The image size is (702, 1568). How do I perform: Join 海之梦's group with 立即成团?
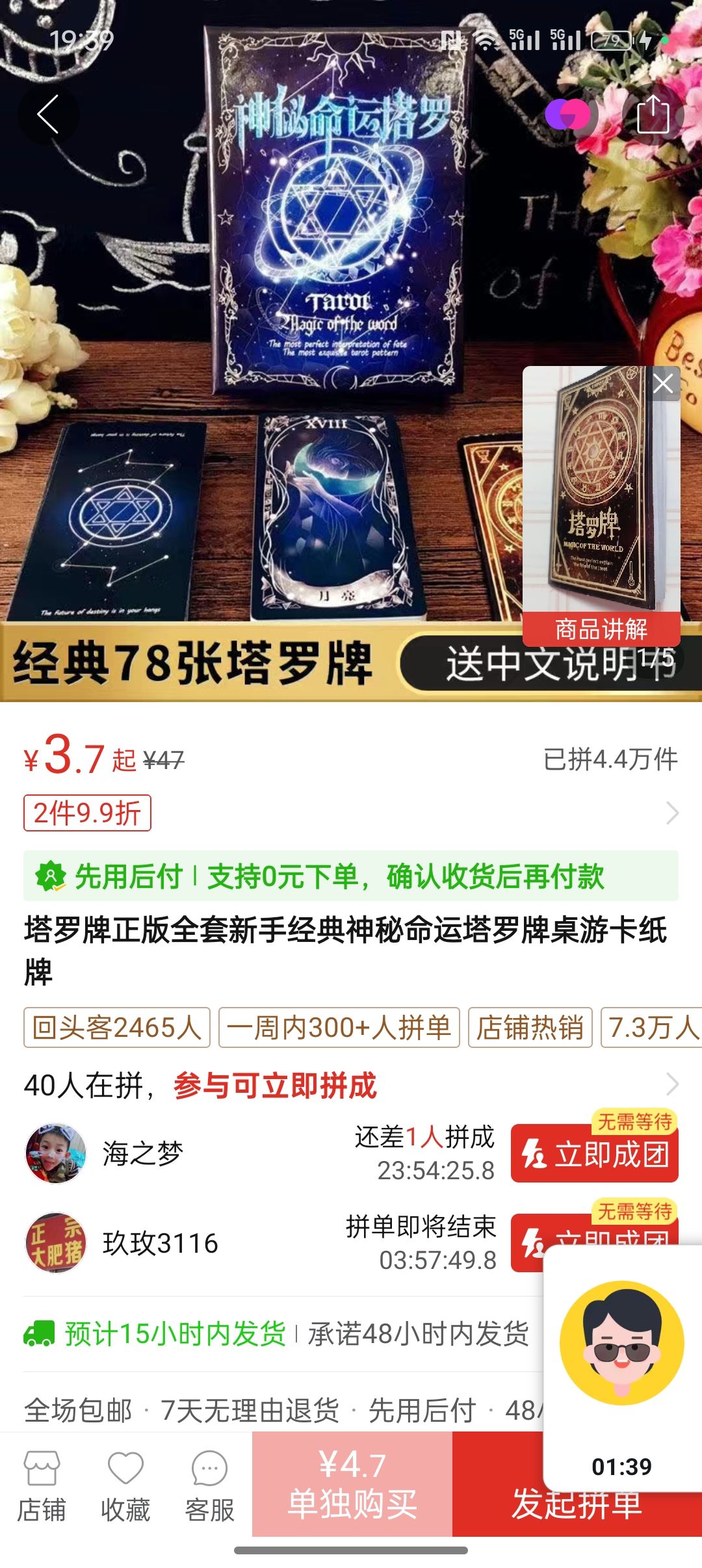[x=594, y=1154]
